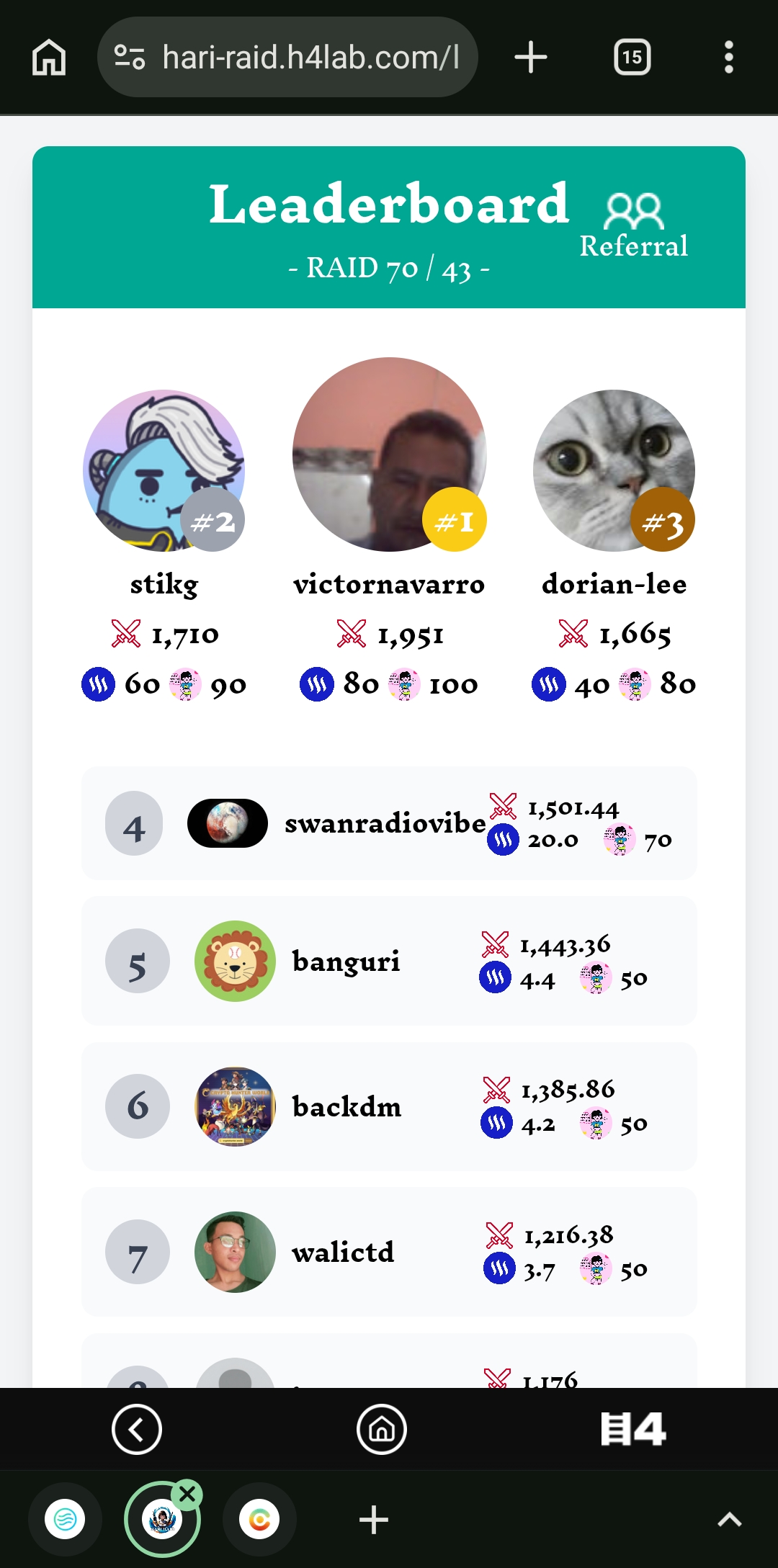View the 15 open tabs
Image resolution: width=778 pixels, height=1568 pixels.
(x=632, y=57)
